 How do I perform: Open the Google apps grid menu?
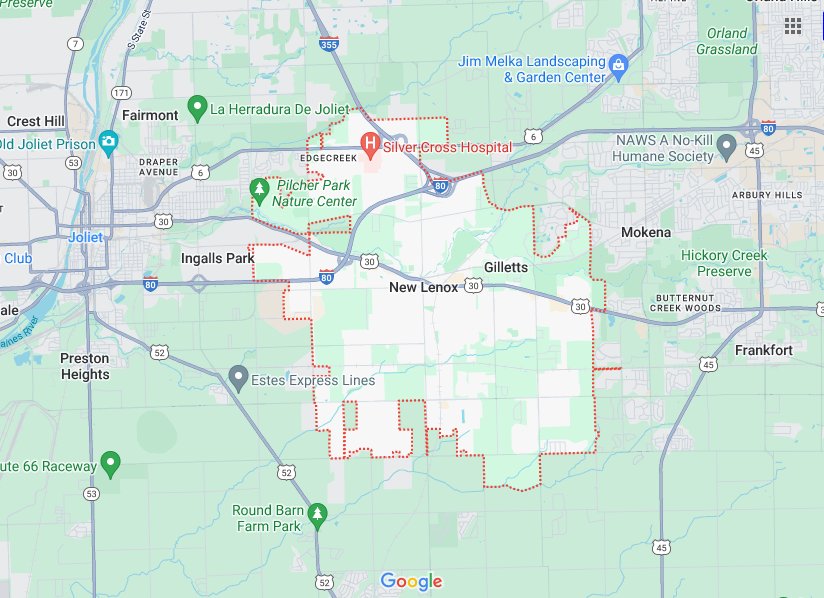pos(793,25)
